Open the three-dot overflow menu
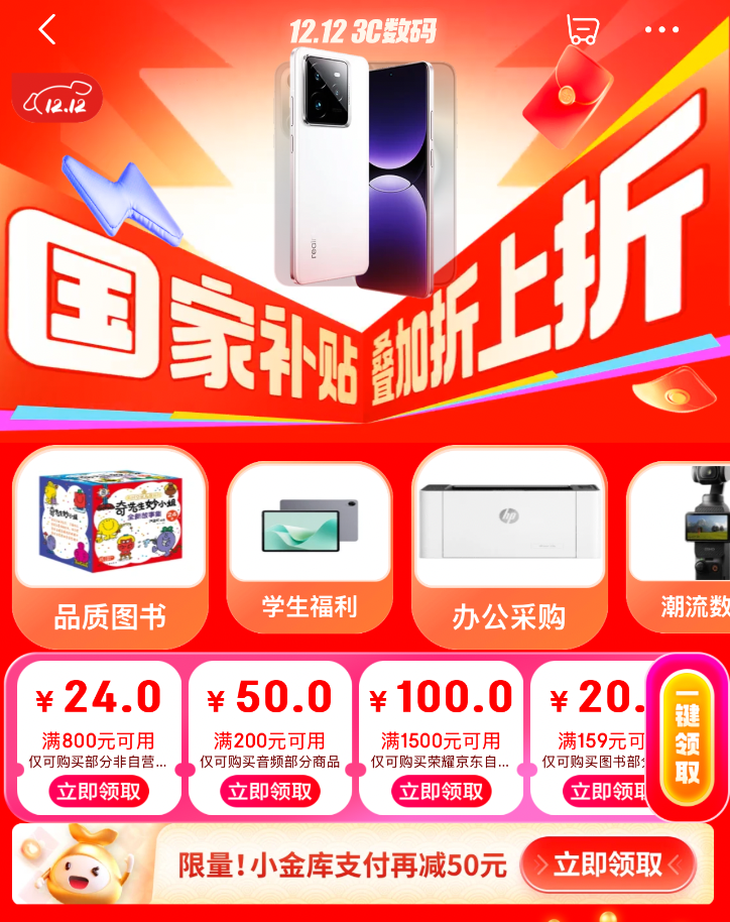Viewport: 730px width, 922px height. coord(661,30)
